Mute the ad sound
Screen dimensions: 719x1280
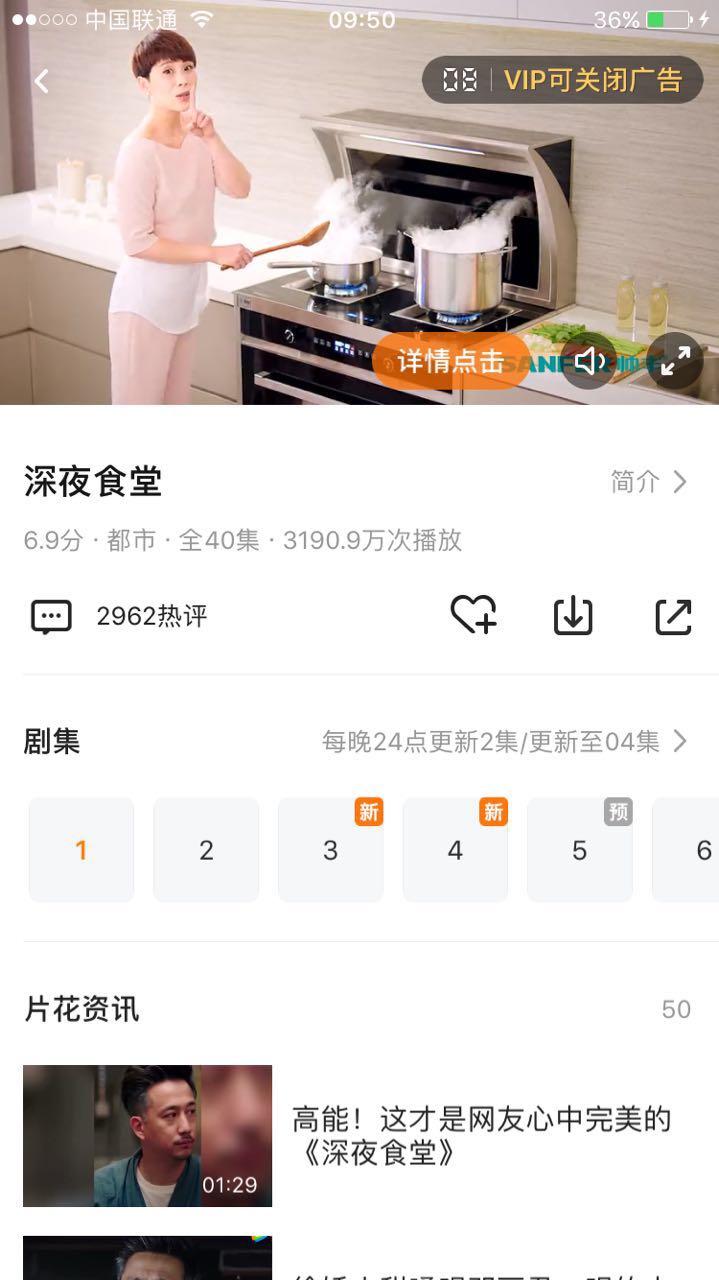590,361
